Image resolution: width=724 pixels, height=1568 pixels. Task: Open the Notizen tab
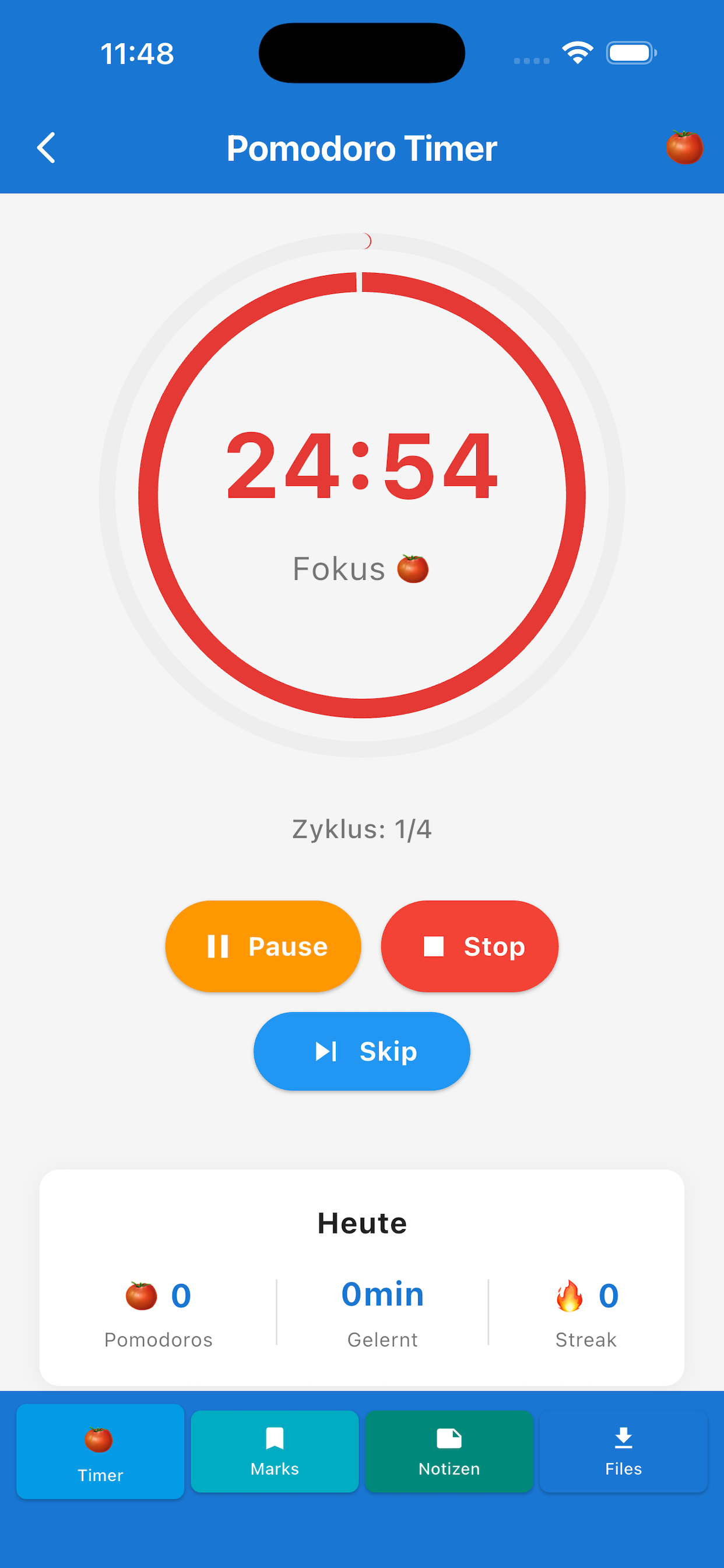point(449,1452)
